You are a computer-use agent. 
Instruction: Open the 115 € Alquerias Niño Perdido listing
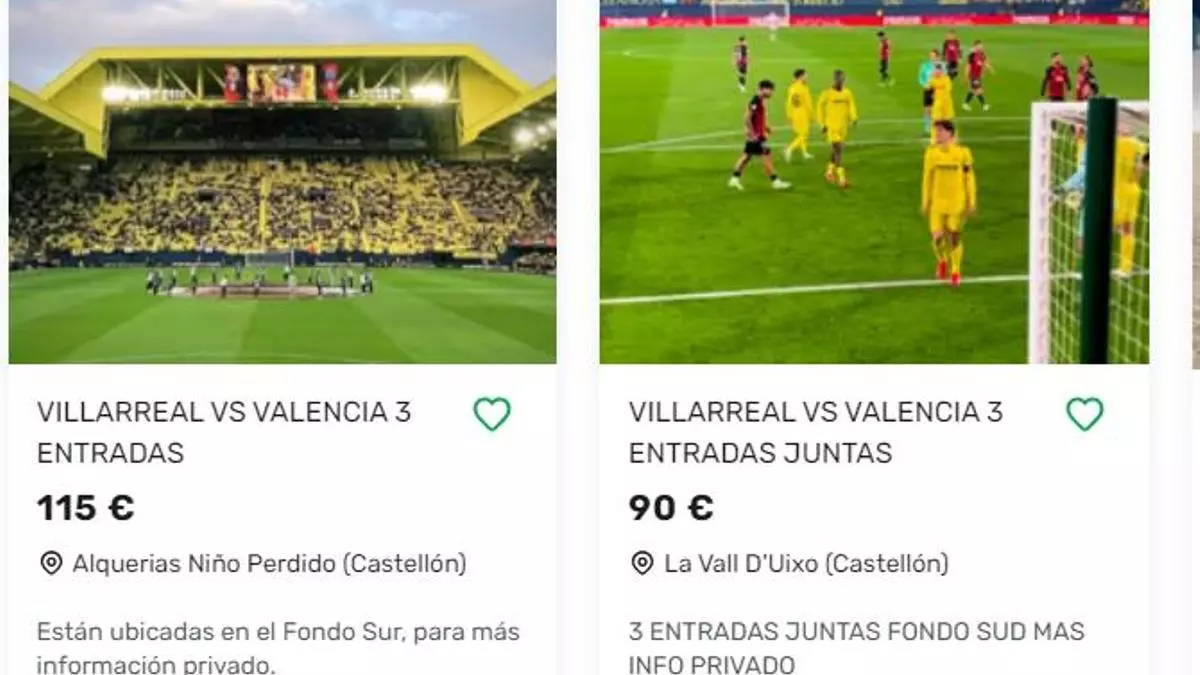(224, 432)
